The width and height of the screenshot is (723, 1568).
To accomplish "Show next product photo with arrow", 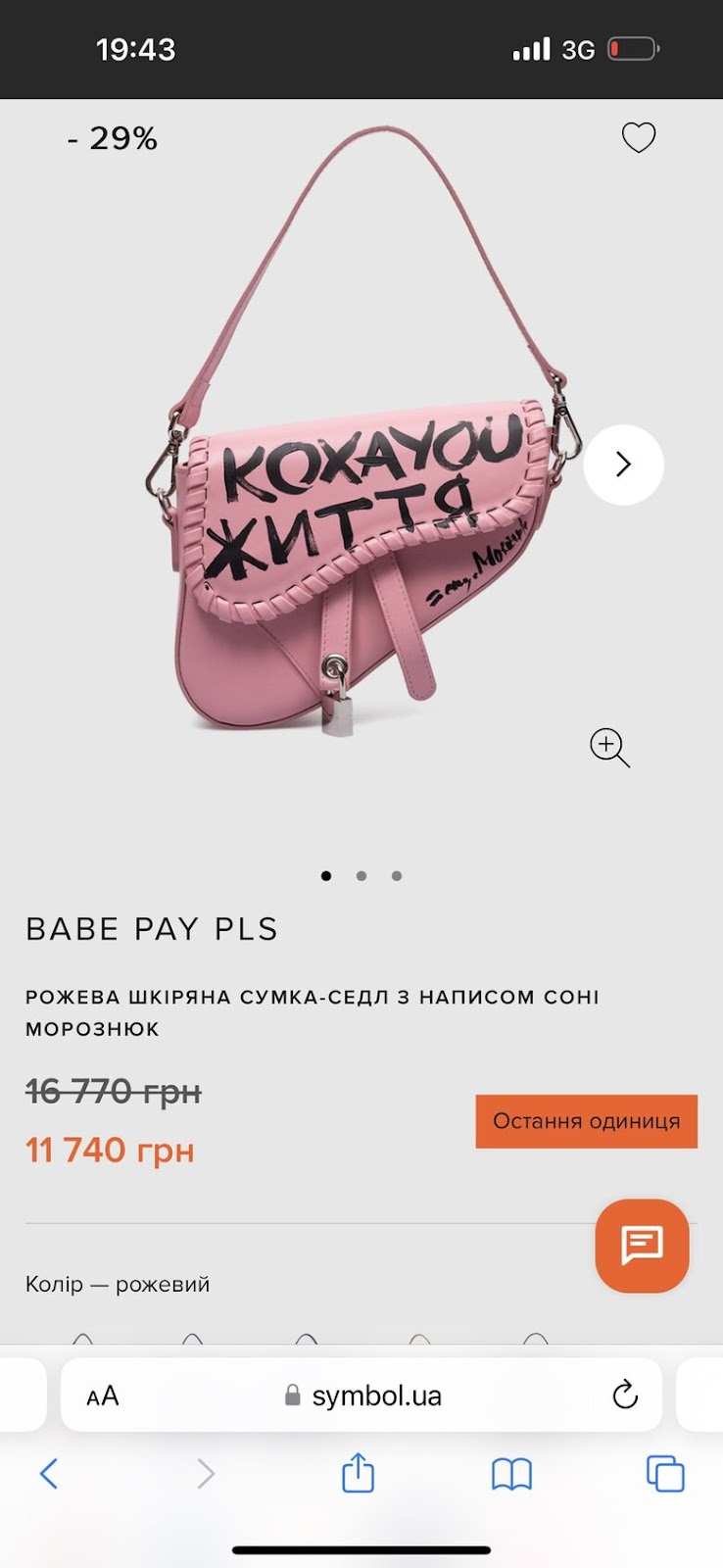I will point(623,465).
